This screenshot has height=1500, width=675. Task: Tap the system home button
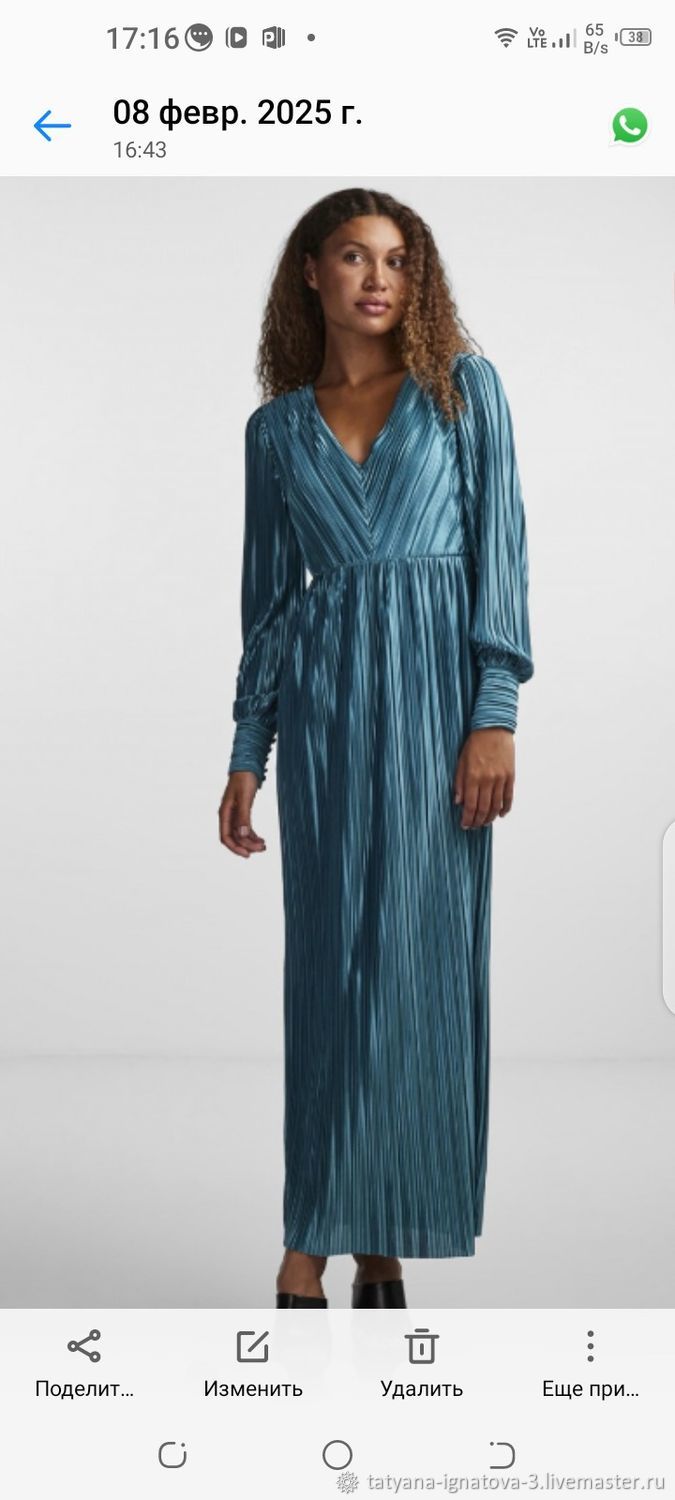coord(337,1455)
